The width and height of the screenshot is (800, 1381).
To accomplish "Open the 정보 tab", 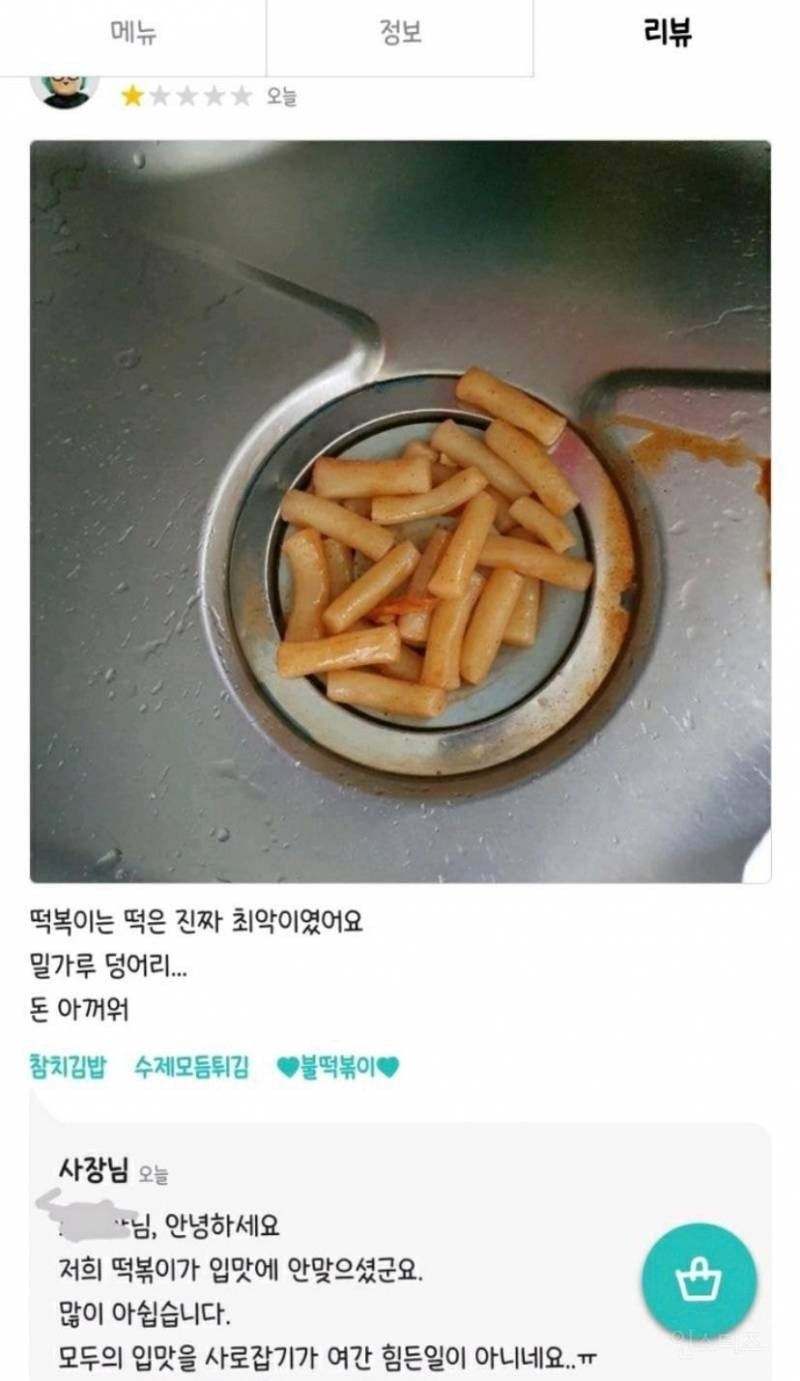I will (399, 34).
